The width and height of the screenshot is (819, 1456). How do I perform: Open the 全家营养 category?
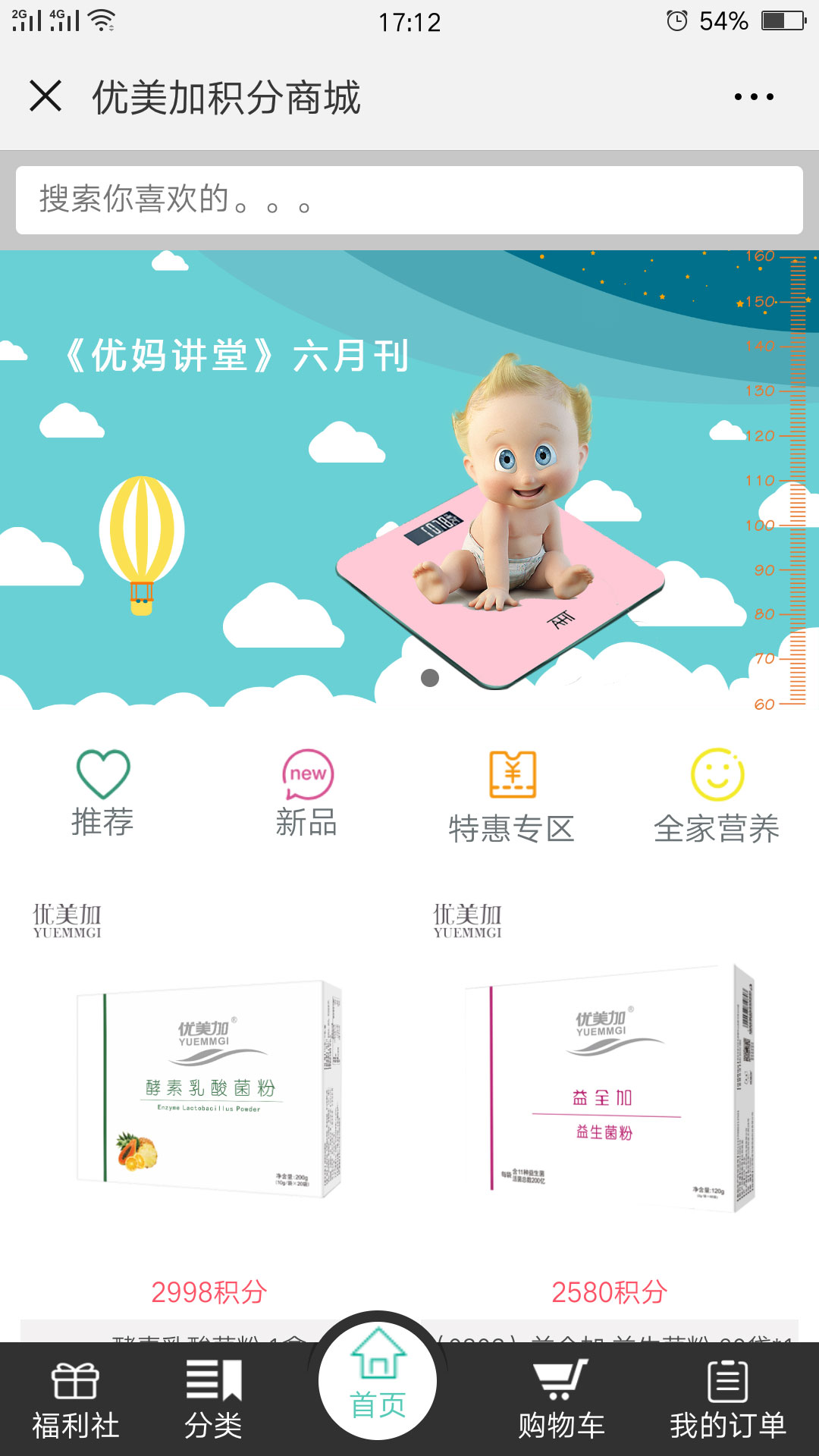coord(717,796)
